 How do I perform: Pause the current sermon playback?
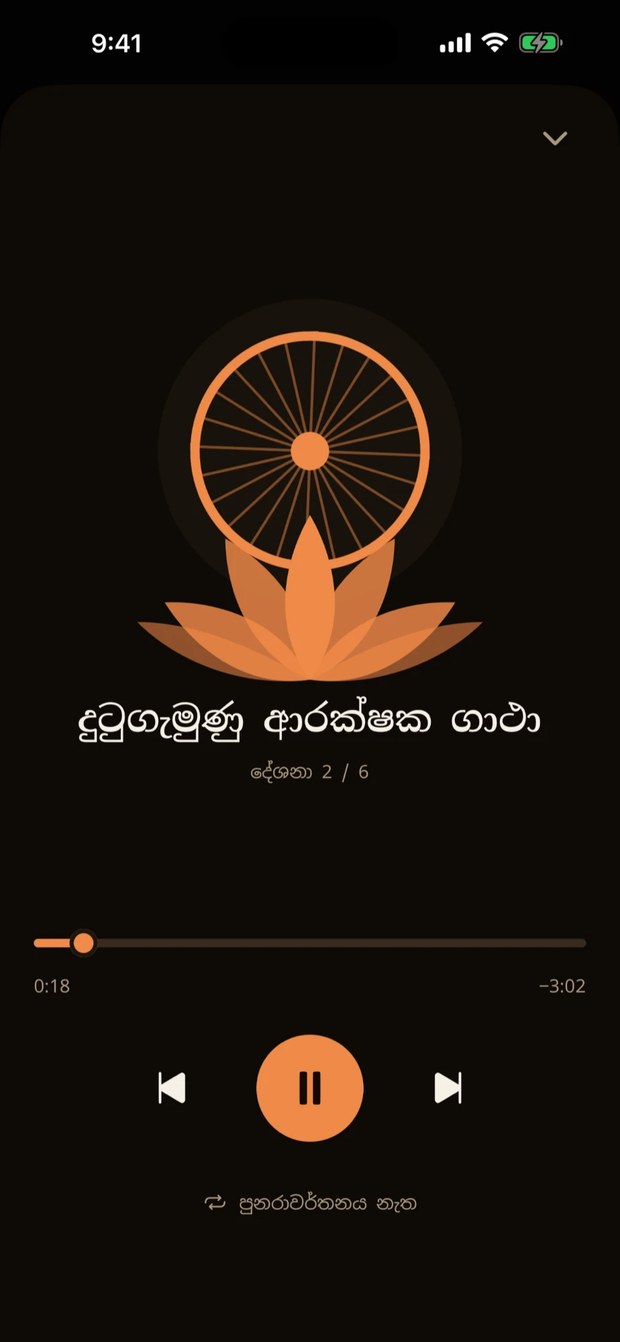[x=310, y=1088]
